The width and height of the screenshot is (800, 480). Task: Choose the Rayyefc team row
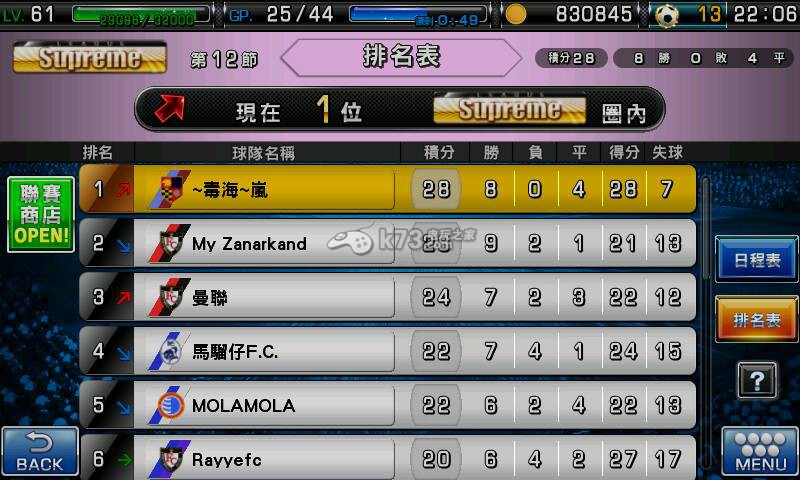388,457
